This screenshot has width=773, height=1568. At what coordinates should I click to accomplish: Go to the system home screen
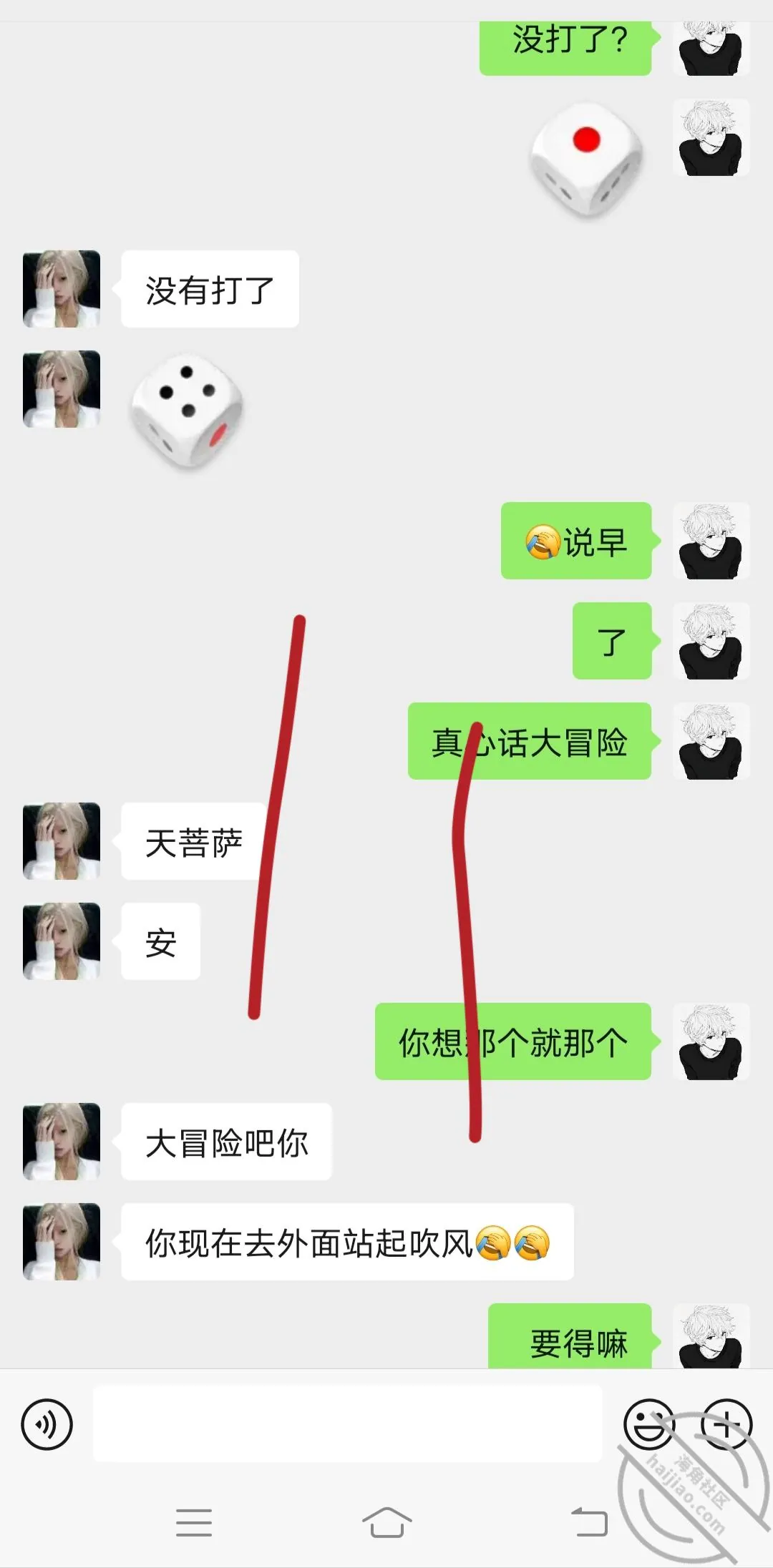pos(386,1522)
